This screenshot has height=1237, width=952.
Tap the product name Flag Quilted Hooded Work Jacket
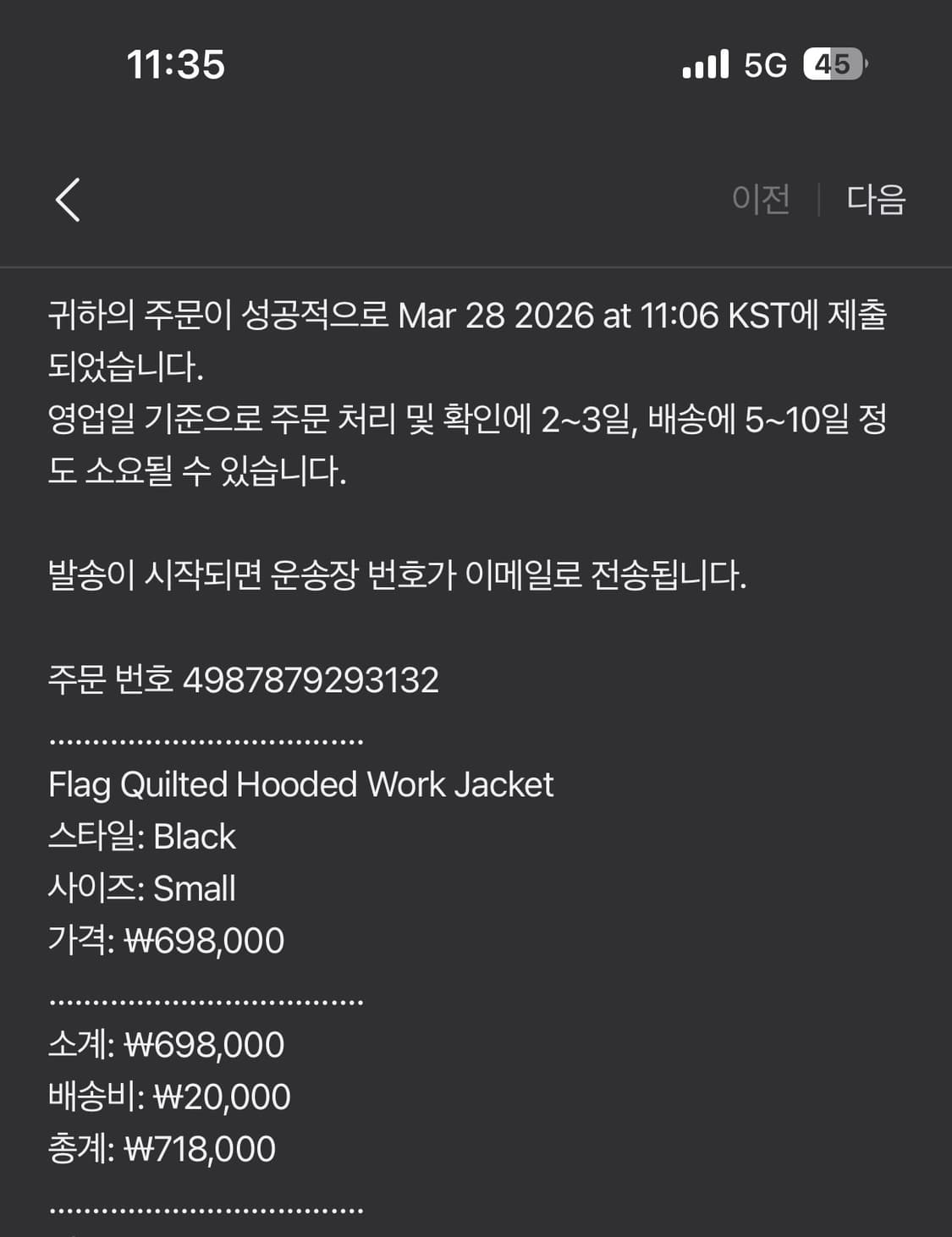(x=301, y=784)
